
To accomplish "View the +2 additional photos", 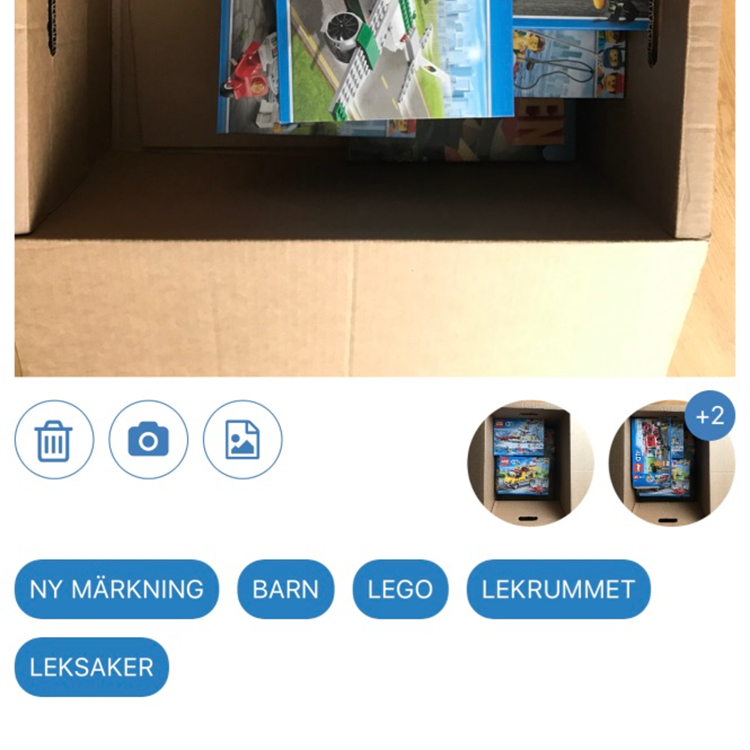I will click(709, 416).
